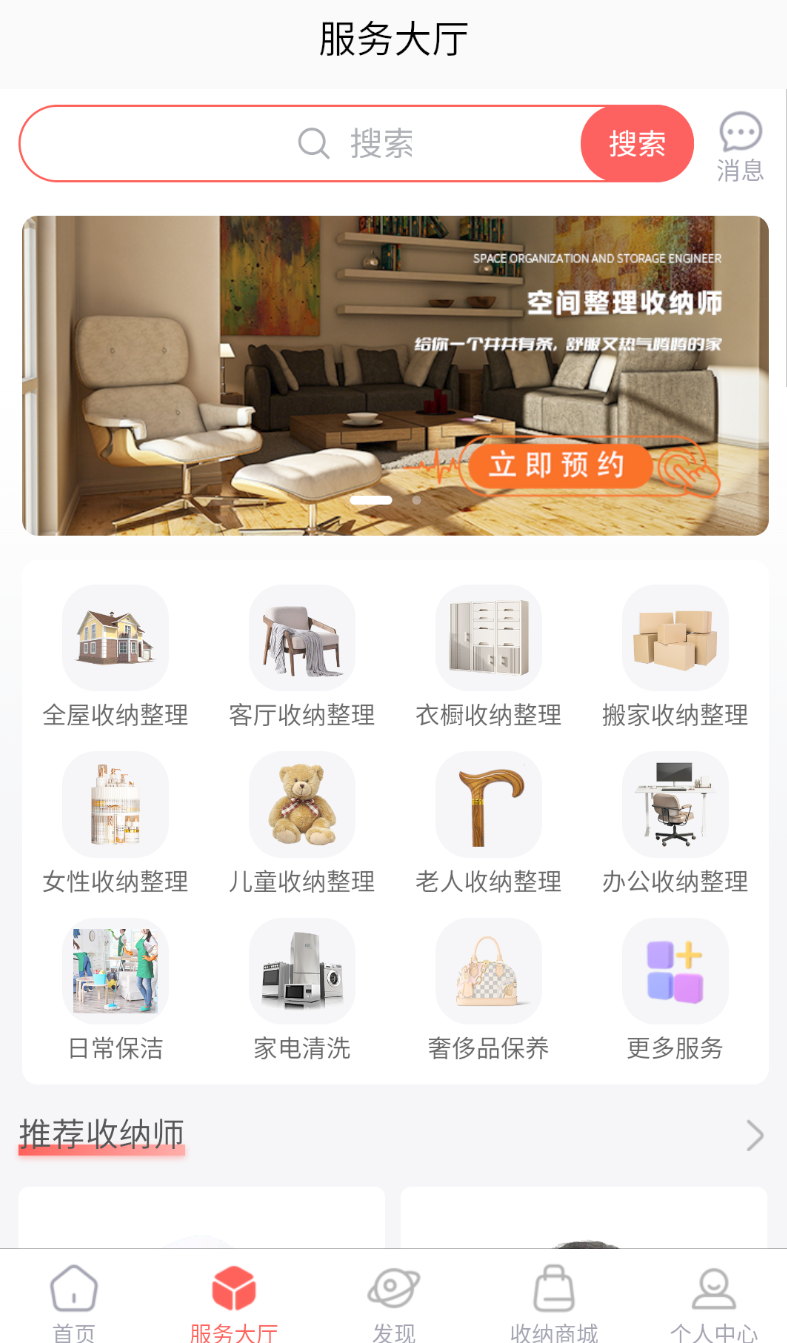Switch to the 首页 tab

click(x=74, y=1300)
